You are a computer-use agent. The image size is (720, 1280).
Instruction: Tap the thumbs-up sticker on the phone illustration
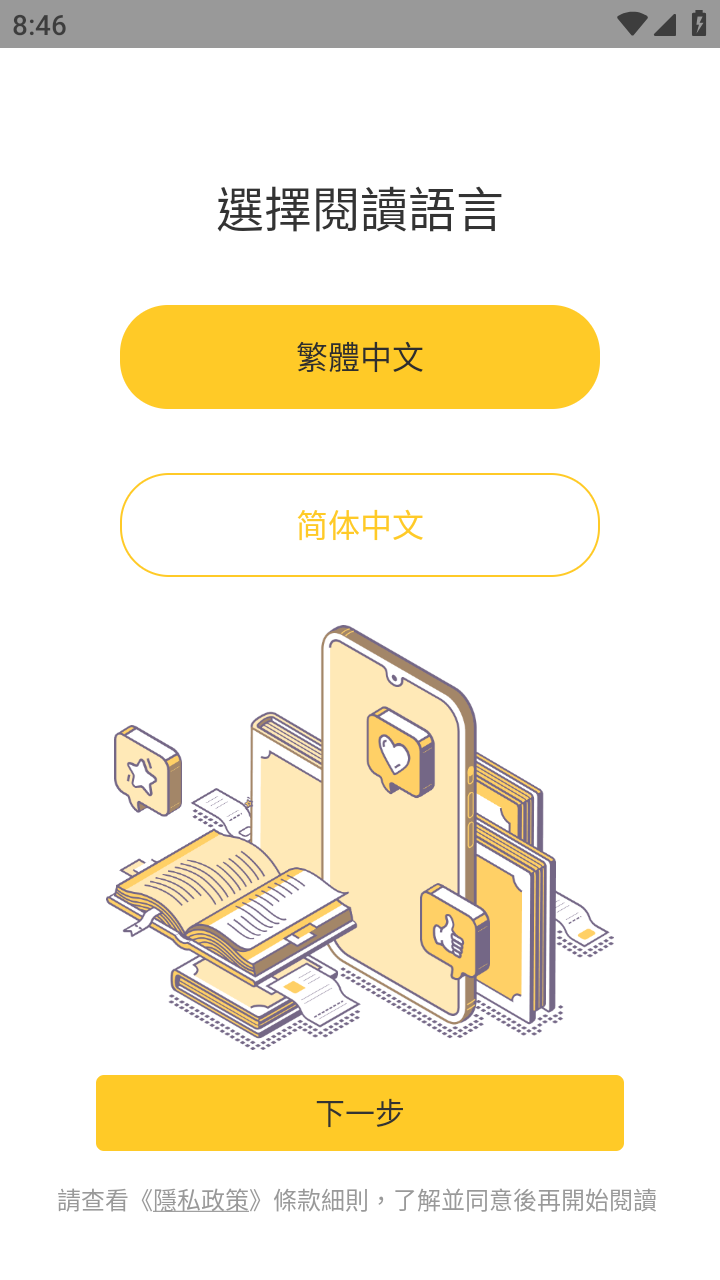pos(453,932)
